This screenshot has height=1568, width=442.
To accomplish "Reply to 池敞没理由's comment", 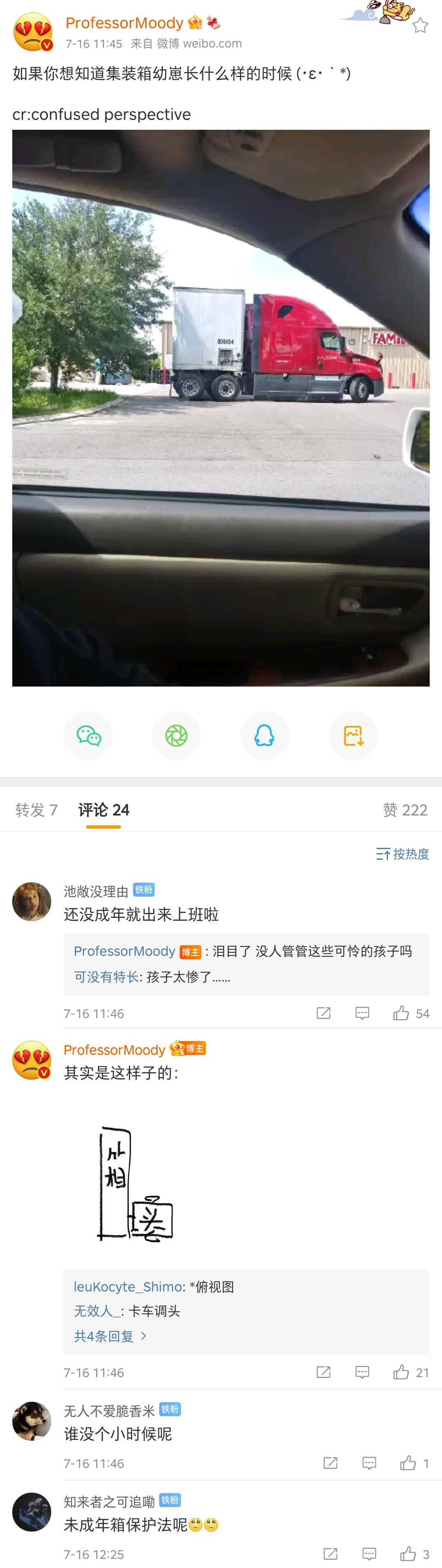I will [x=362, y=1014].
